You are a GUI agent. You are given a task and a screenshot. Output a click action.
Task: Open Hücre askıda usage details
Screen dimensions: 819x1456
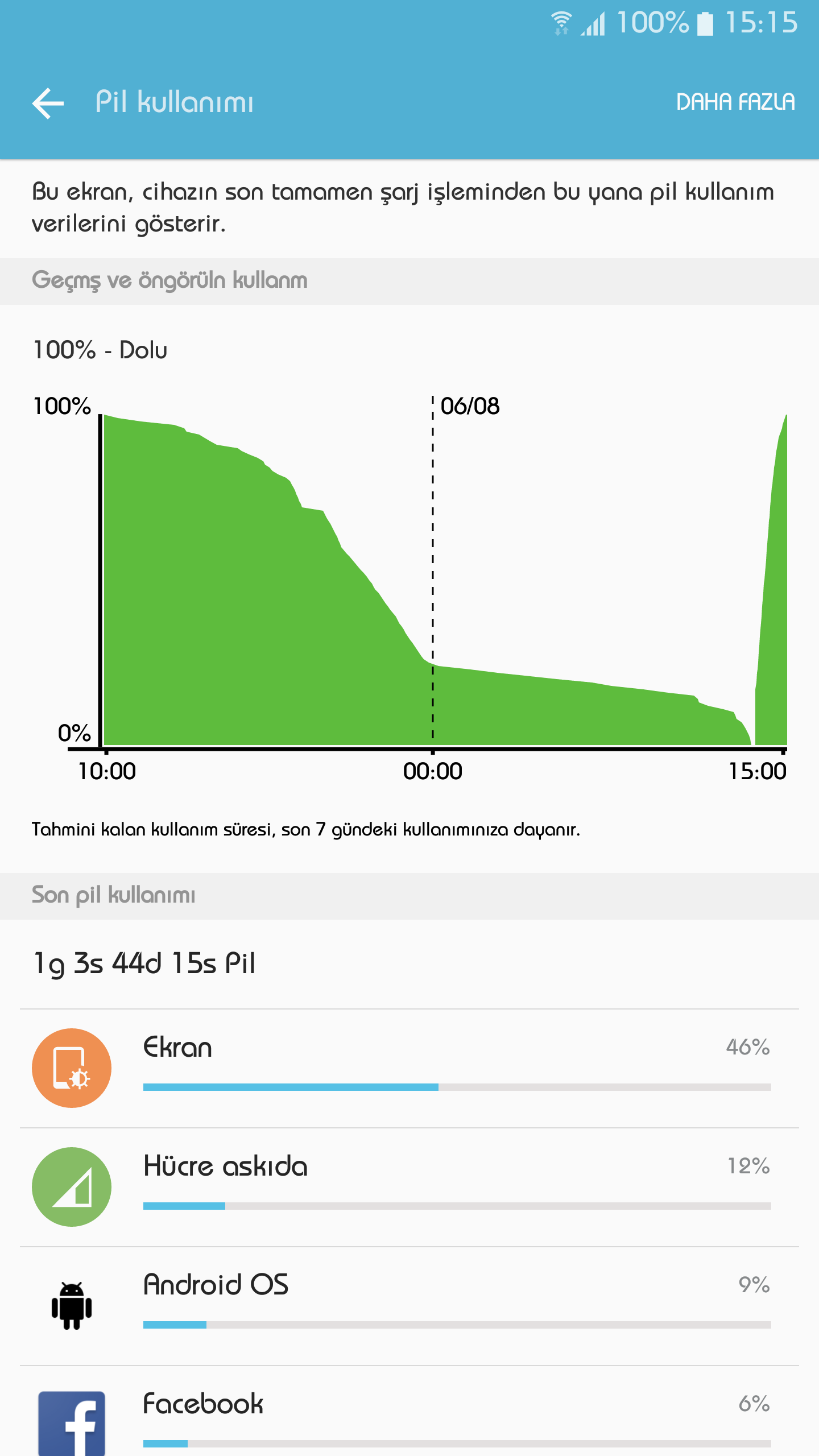pos(409,1187)
